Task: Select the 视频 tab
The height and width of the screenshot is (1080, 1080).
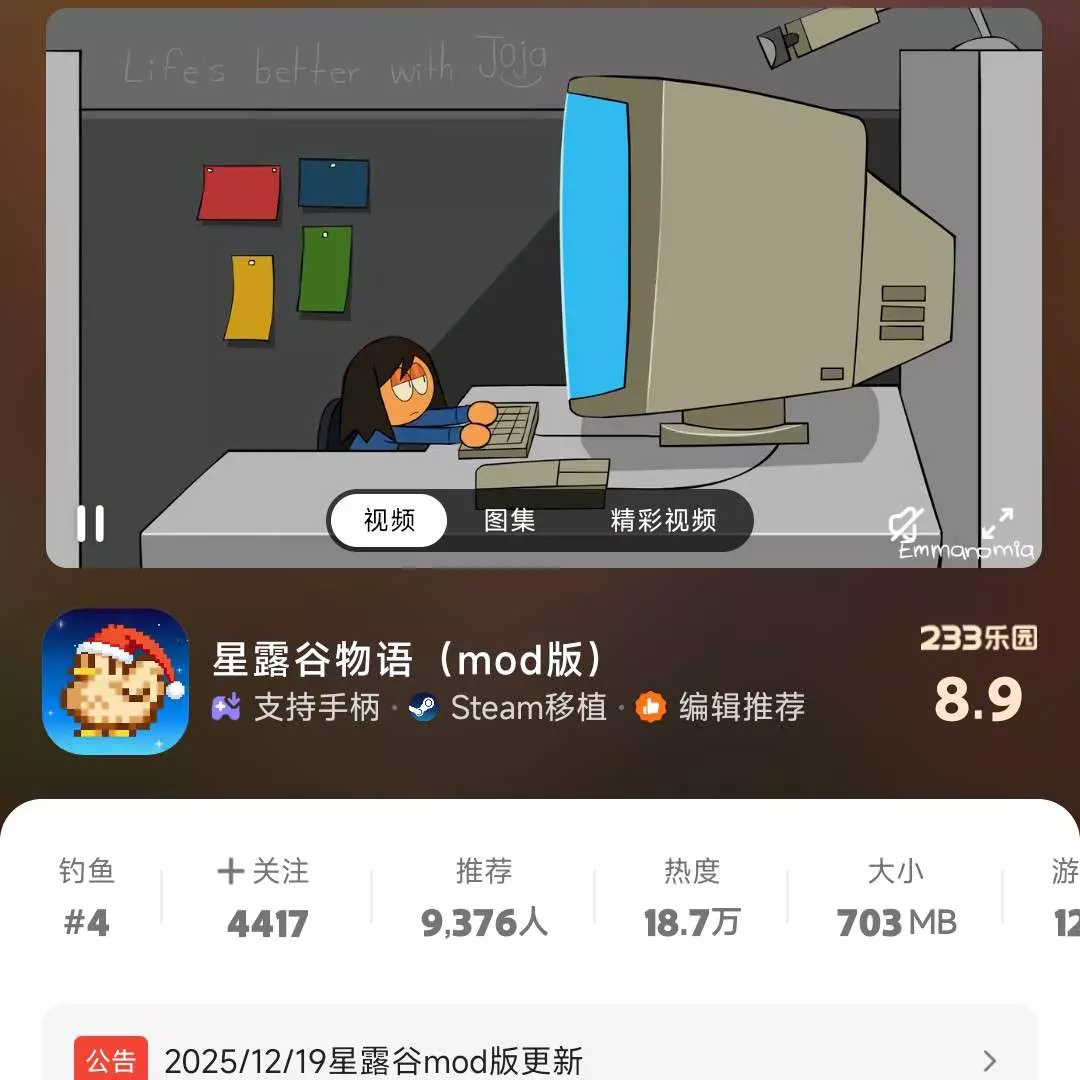Action: [x=389, y=520]
